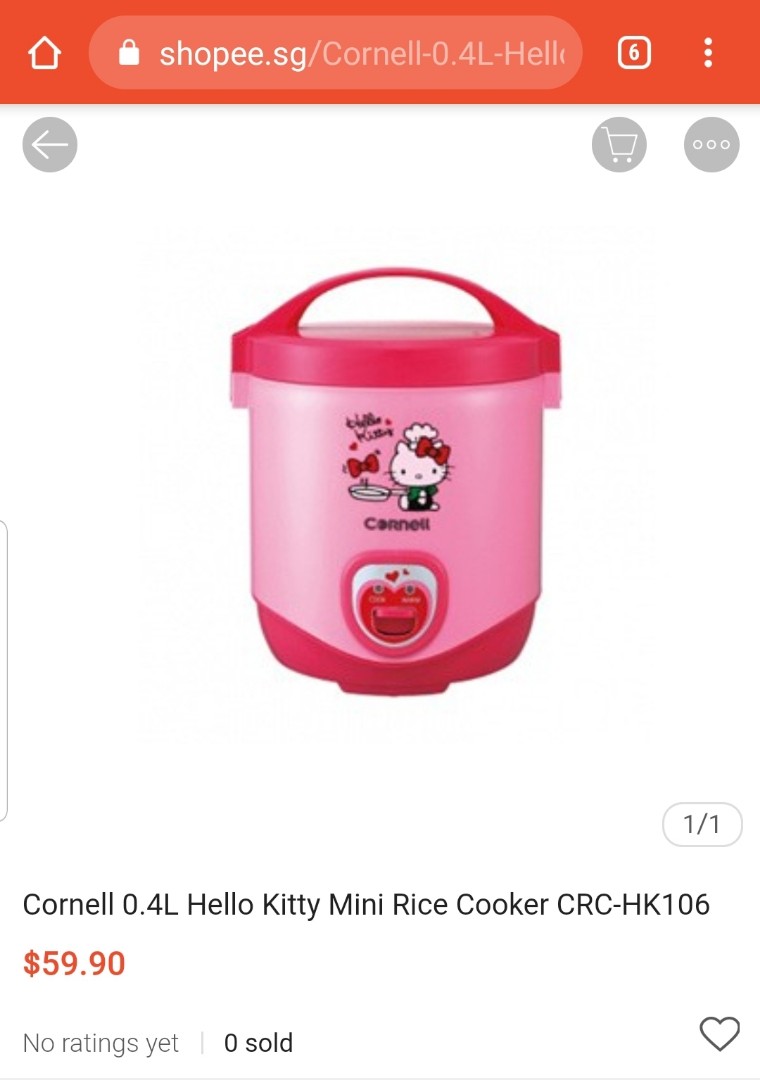The image size is (760, 1080).
Task: Click the No ratings yet link
Action: pos(100,1043)
